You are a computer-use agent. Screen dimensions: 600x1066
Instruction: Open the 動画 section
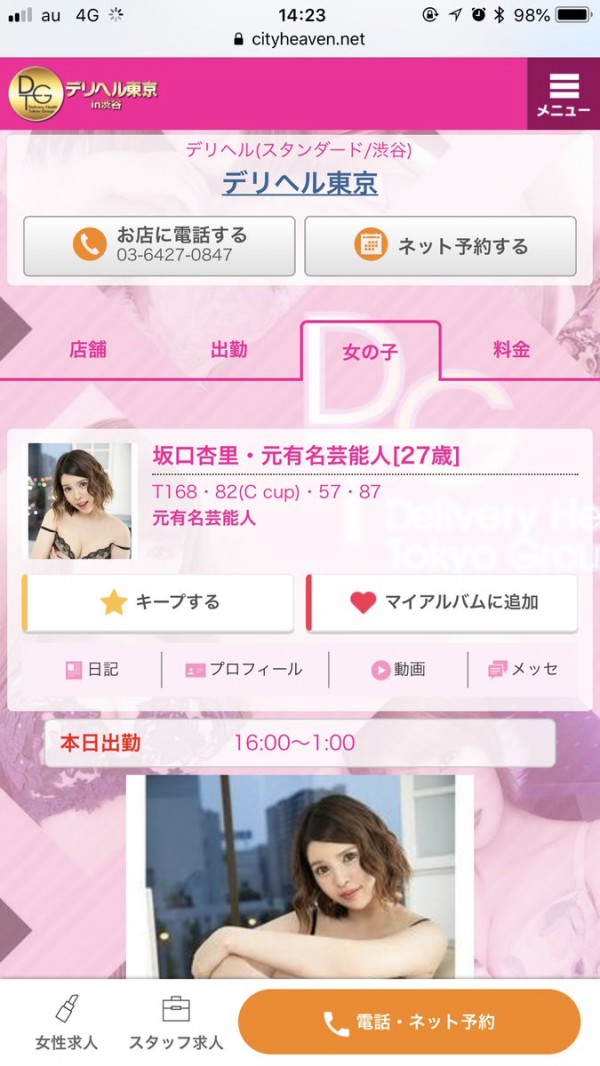tap(398, 669)
